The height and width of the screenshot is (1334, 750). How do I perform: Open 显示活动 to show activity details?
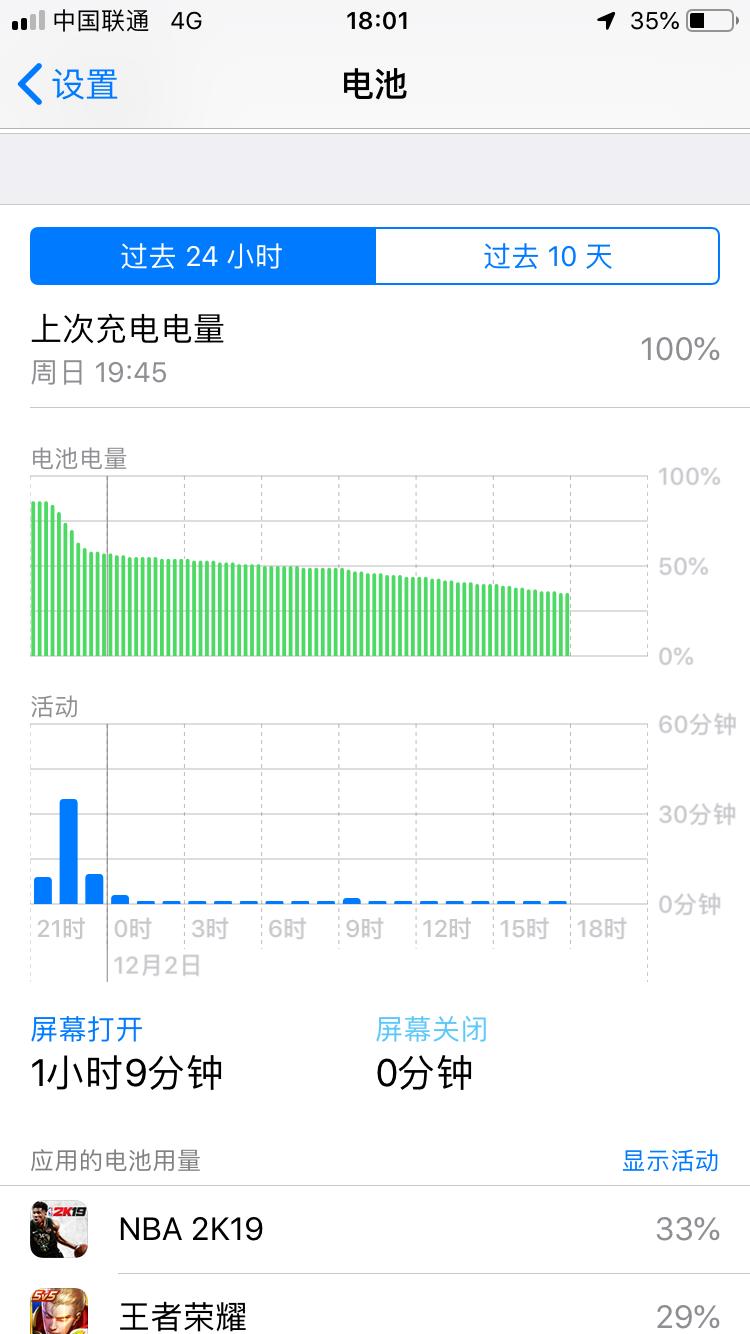(x=671, y=1162)
